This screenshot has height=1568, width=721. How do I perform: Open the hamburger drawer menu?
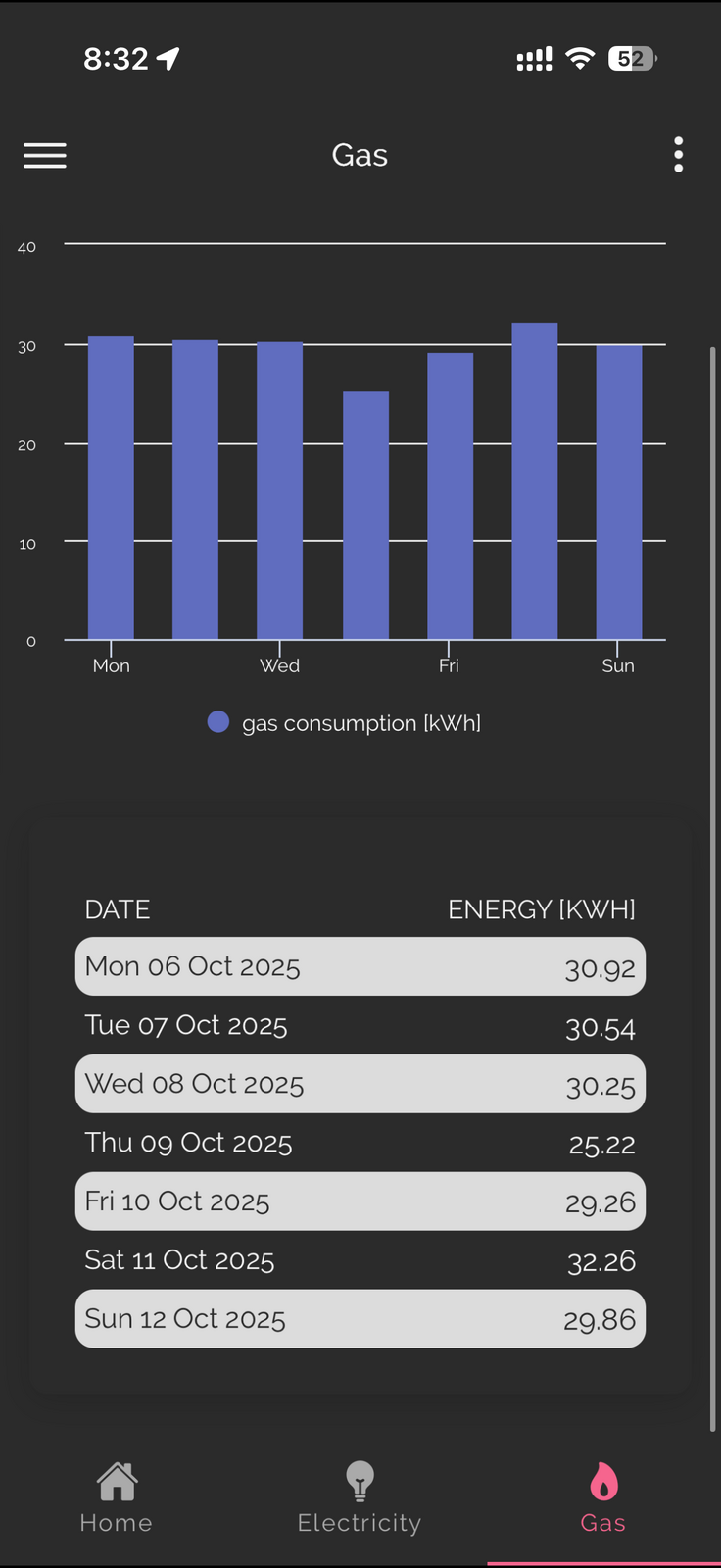click(x=45, y=155)
